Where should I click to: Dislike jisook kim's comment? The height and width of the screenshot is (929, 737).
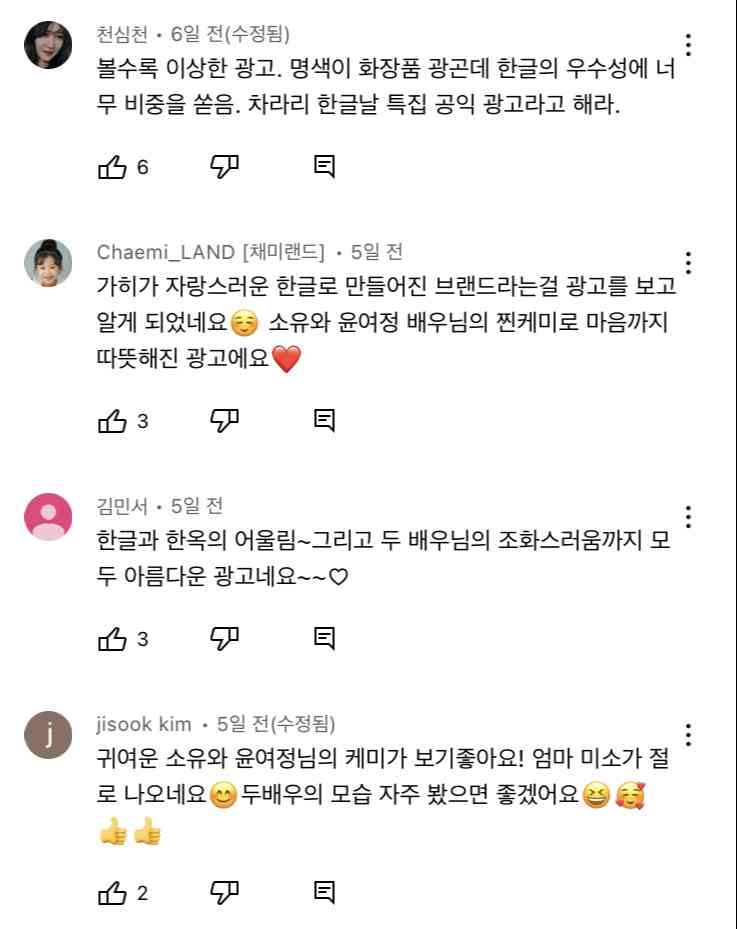pyautogui.click(x=224, y=893)
